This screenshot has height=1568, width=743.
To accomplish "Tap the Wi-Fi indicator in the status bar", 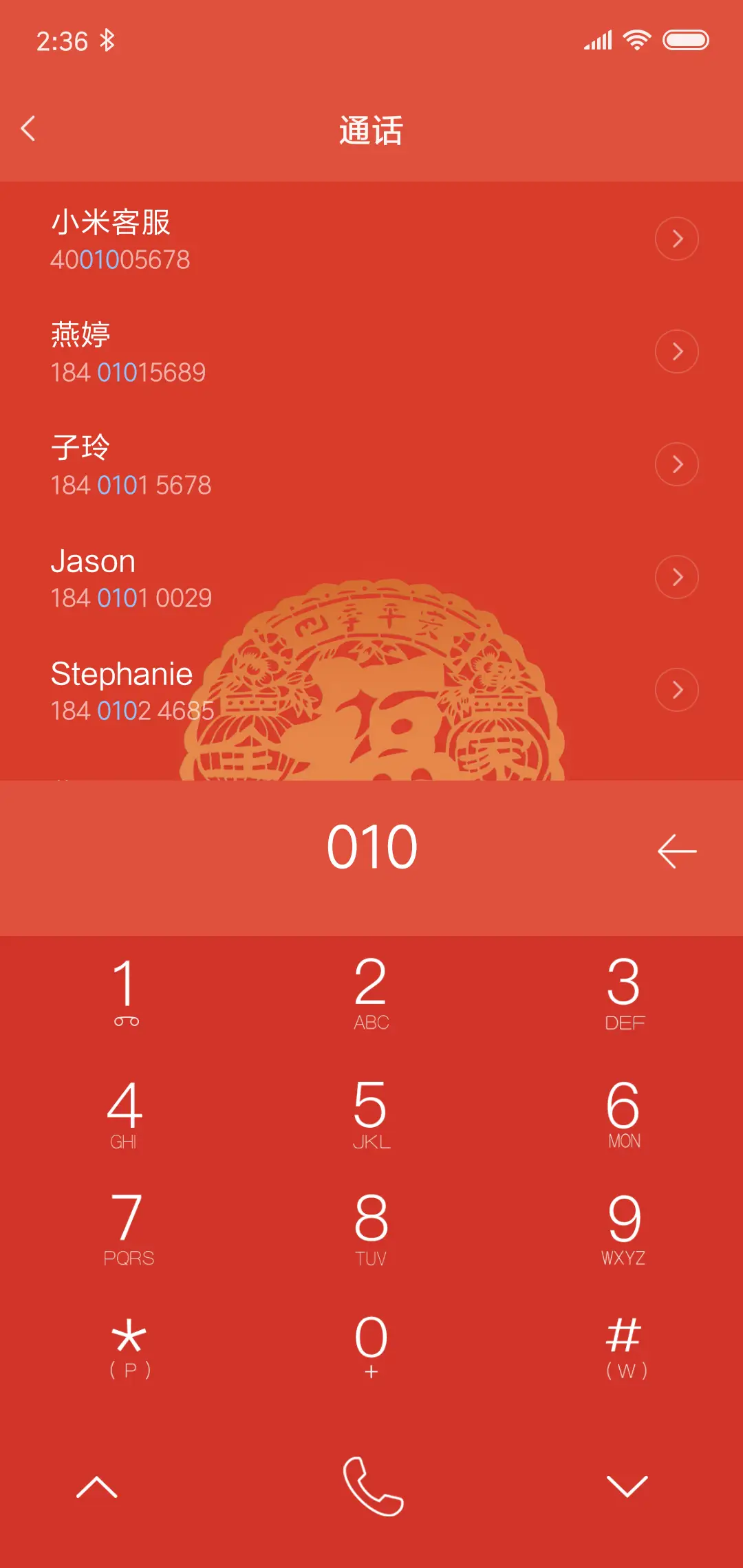I will (636, 40).
